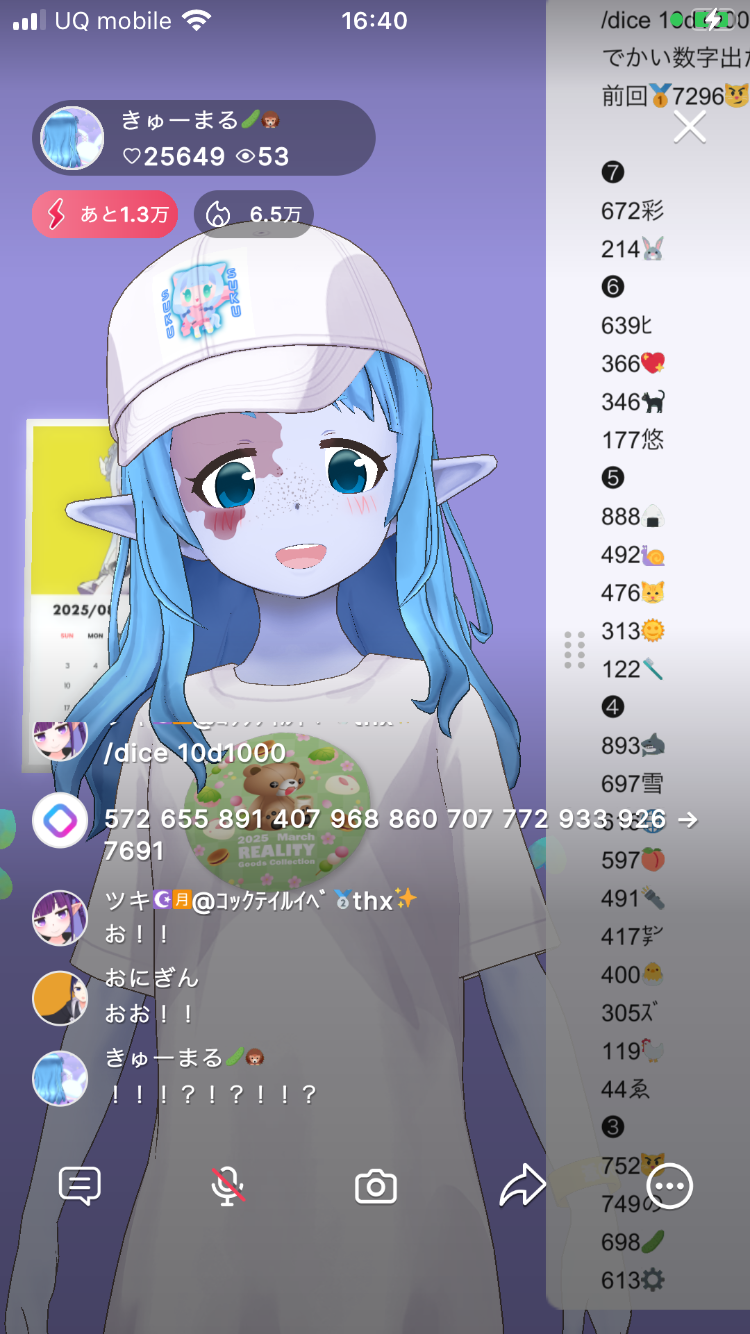This screenshot has width=750, height=1334.
Task: Open the 6.5万 flame points chip
Action: (254, 215)
